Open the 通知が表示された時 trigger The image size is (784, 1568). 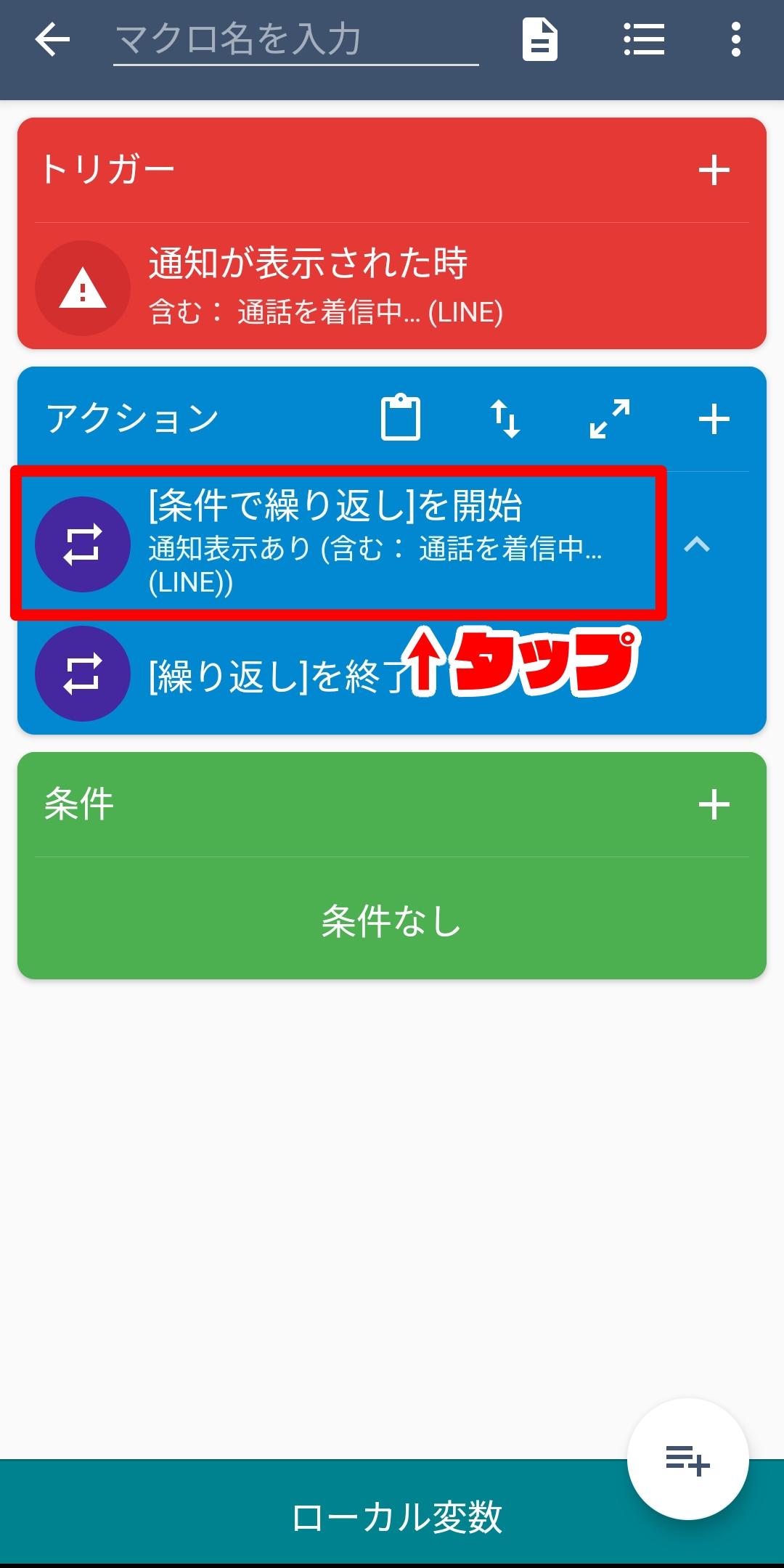tap(392, 287)
